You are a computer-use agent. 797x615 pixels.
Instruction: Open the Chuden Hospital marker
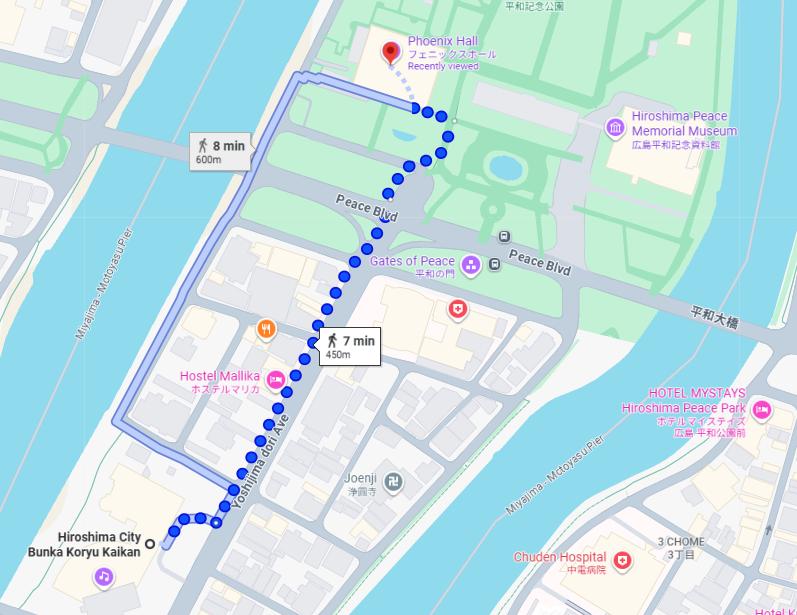(622, 560)
